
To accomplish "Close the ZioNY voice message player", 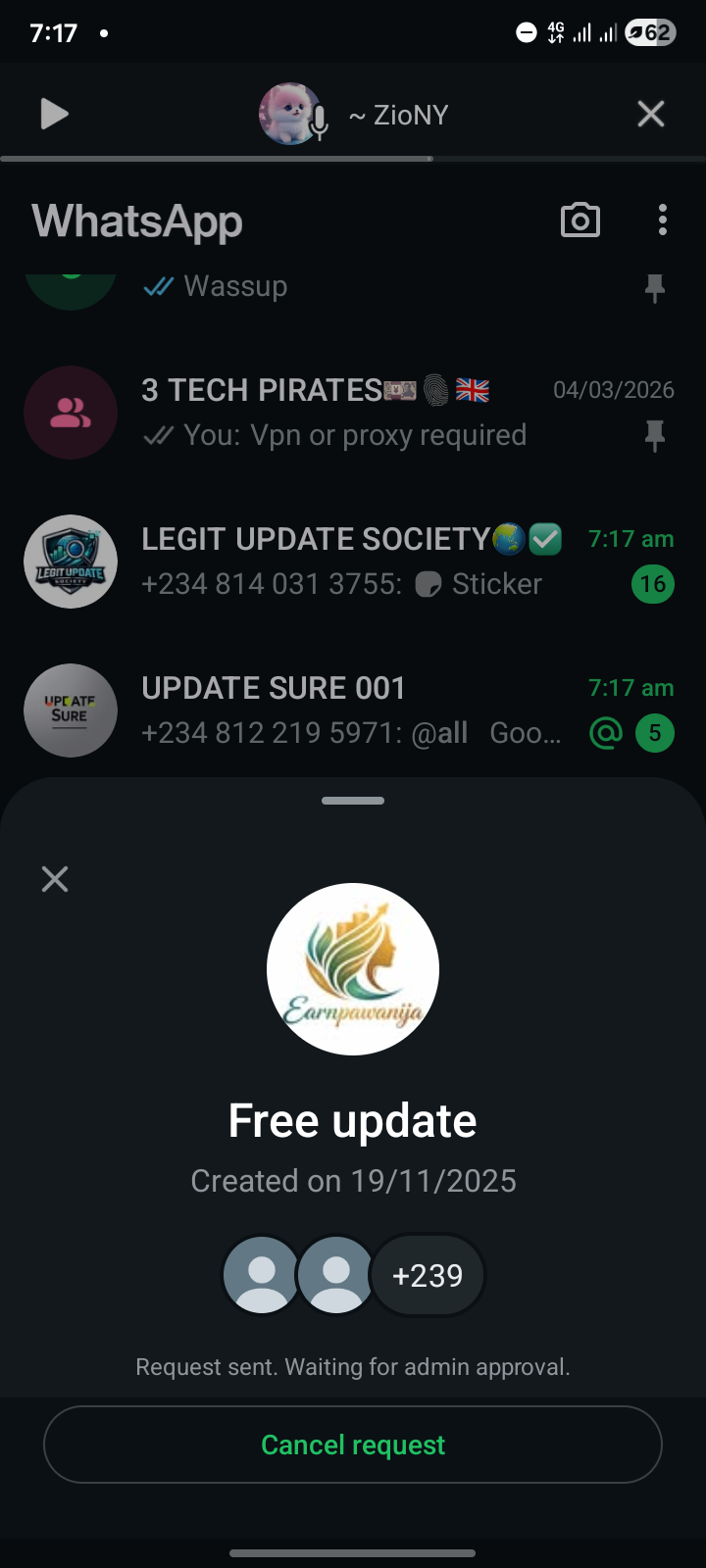I will [651, 115].
